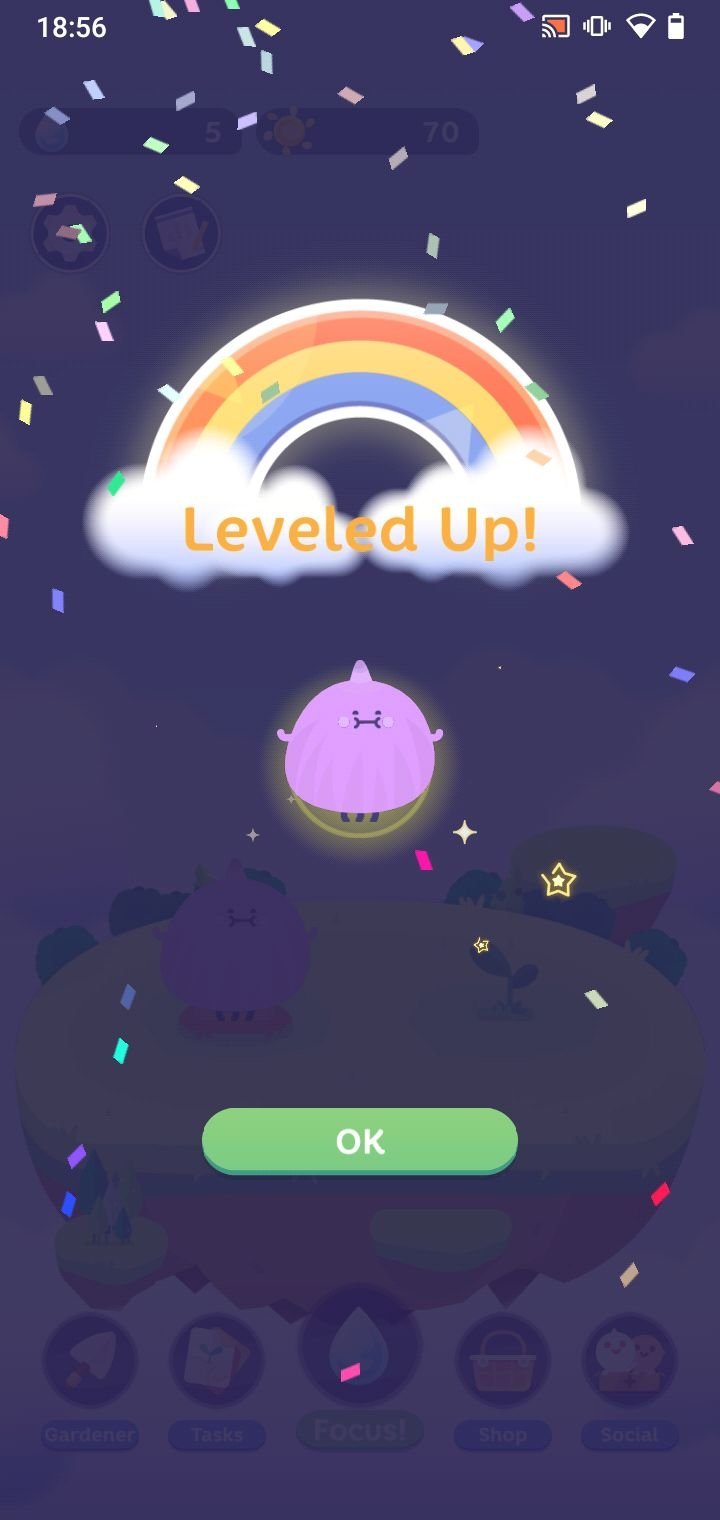Confirm level up with the OK button
The height and width of the screenshot is (1520, 720).
(360, 1141)
